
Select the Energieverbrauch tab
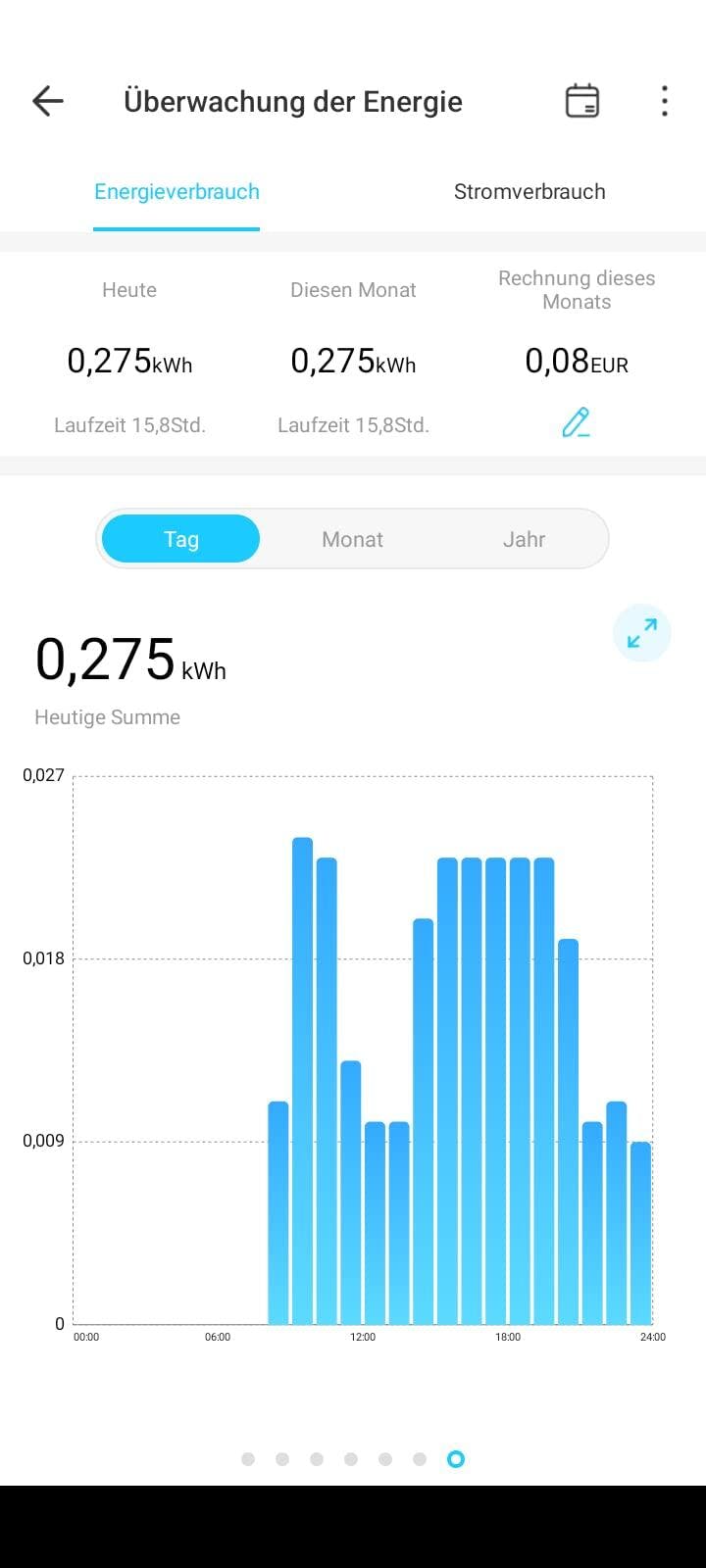176,192
